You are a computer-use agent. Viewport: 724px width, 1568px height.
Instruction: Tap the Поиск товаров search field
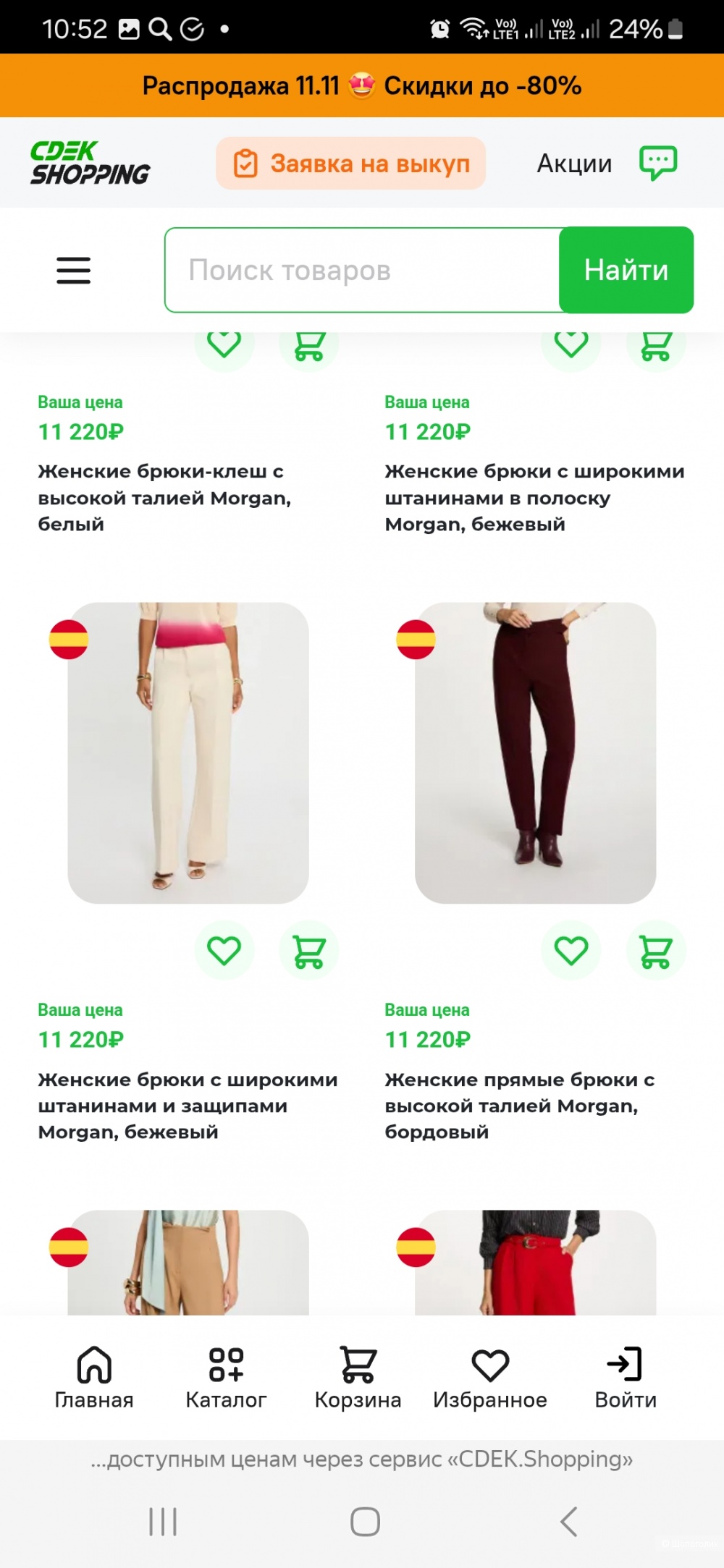(362, 271)
